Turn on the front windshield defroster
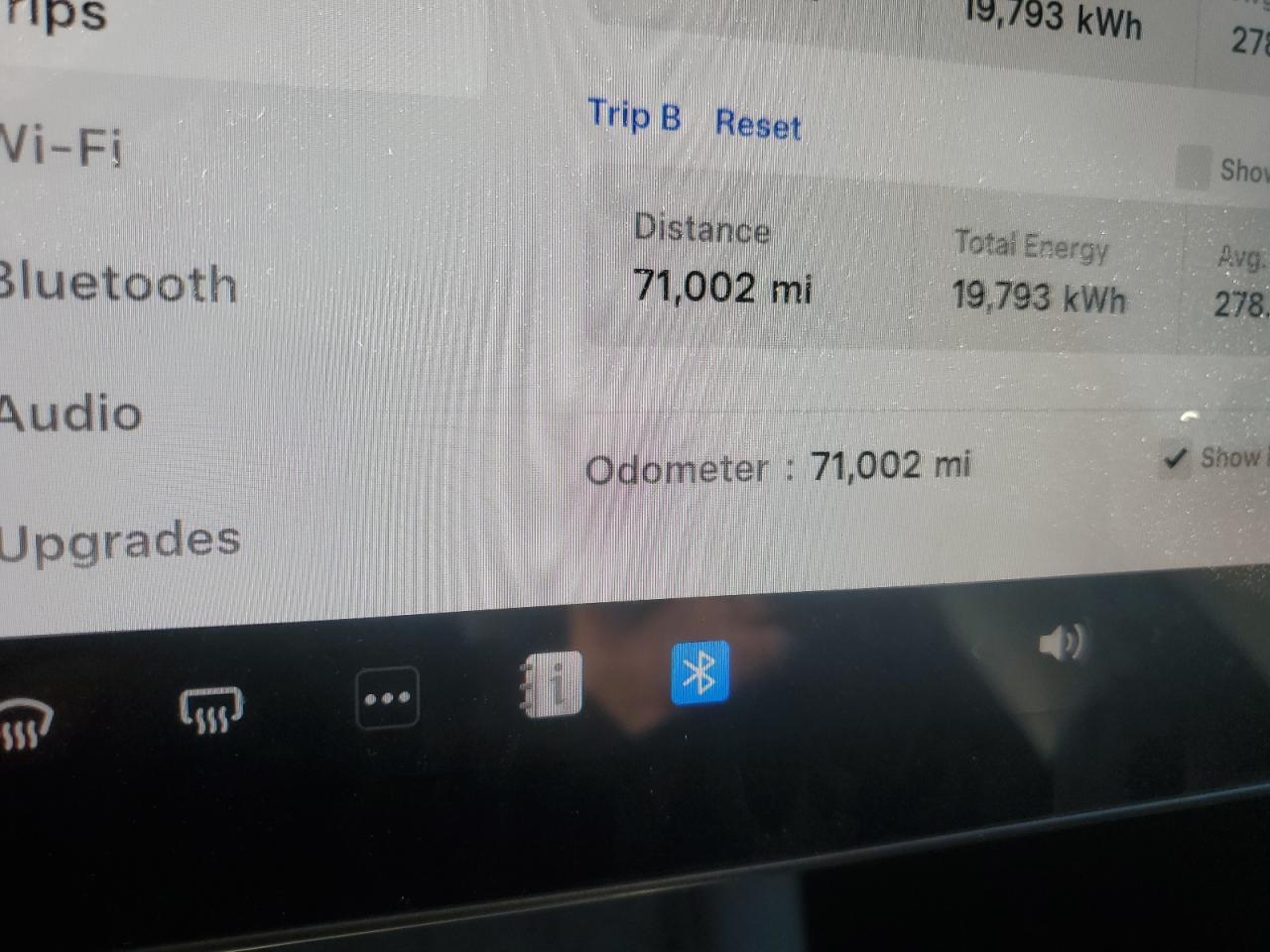Viewport: 1270px width, 952px height. tap(25, 729)
